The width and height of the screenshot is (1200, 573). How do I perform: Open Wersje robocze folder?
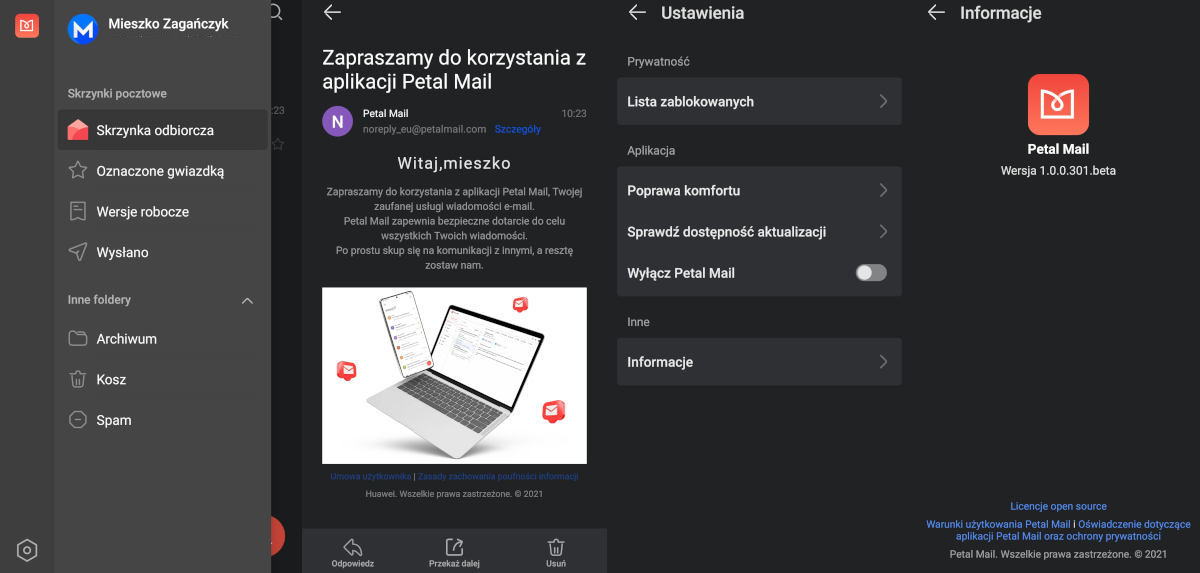pyautogui.click(x=142, y=212)
